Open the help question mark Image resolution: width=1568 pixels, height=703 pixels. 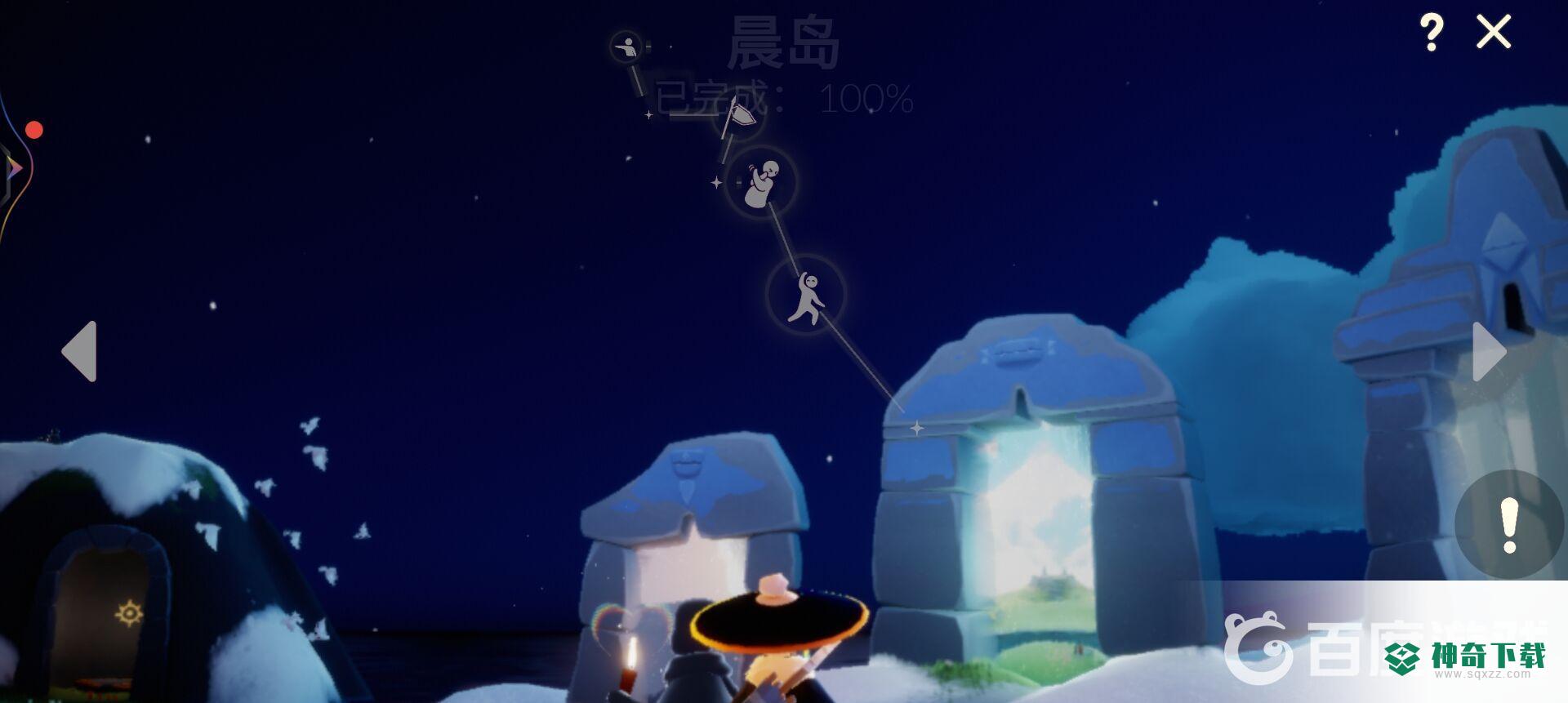coord(1431,33)
